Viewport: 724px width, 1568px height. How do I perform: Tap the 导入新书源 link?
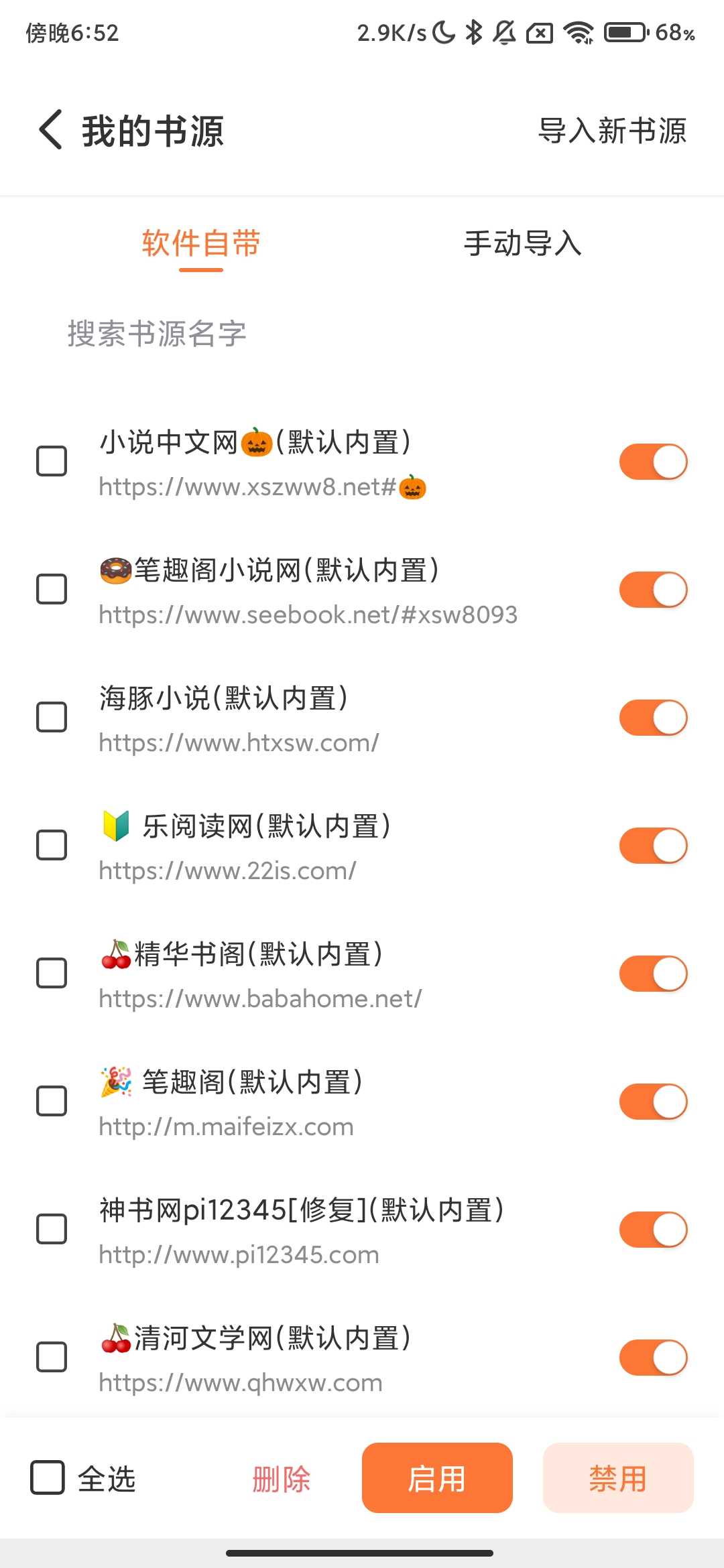(x=613, y=131)
